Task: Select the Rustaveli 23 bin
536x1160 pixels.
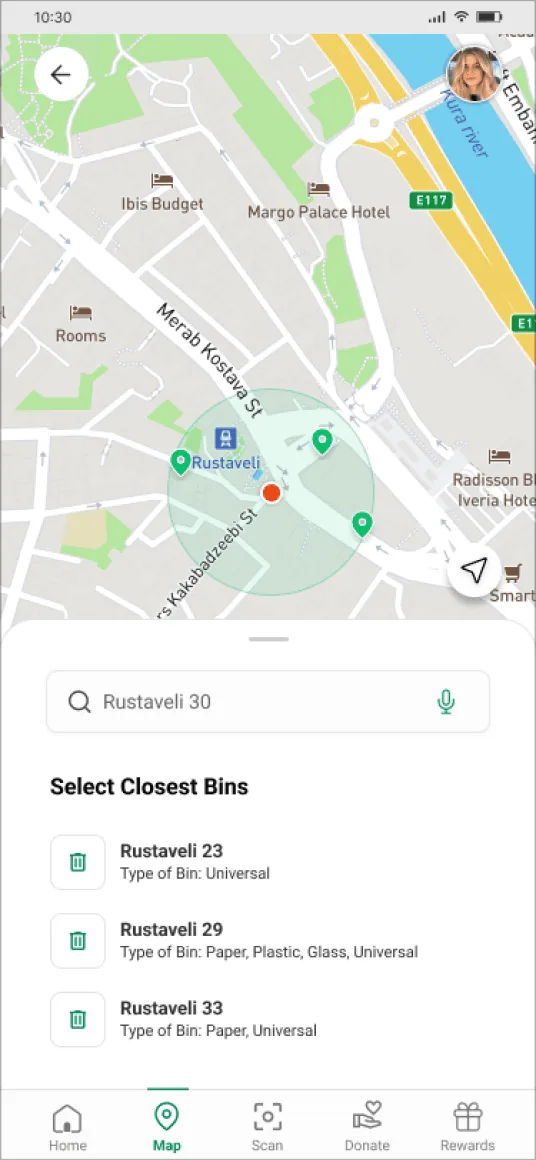Action: (x=268, y=862)
